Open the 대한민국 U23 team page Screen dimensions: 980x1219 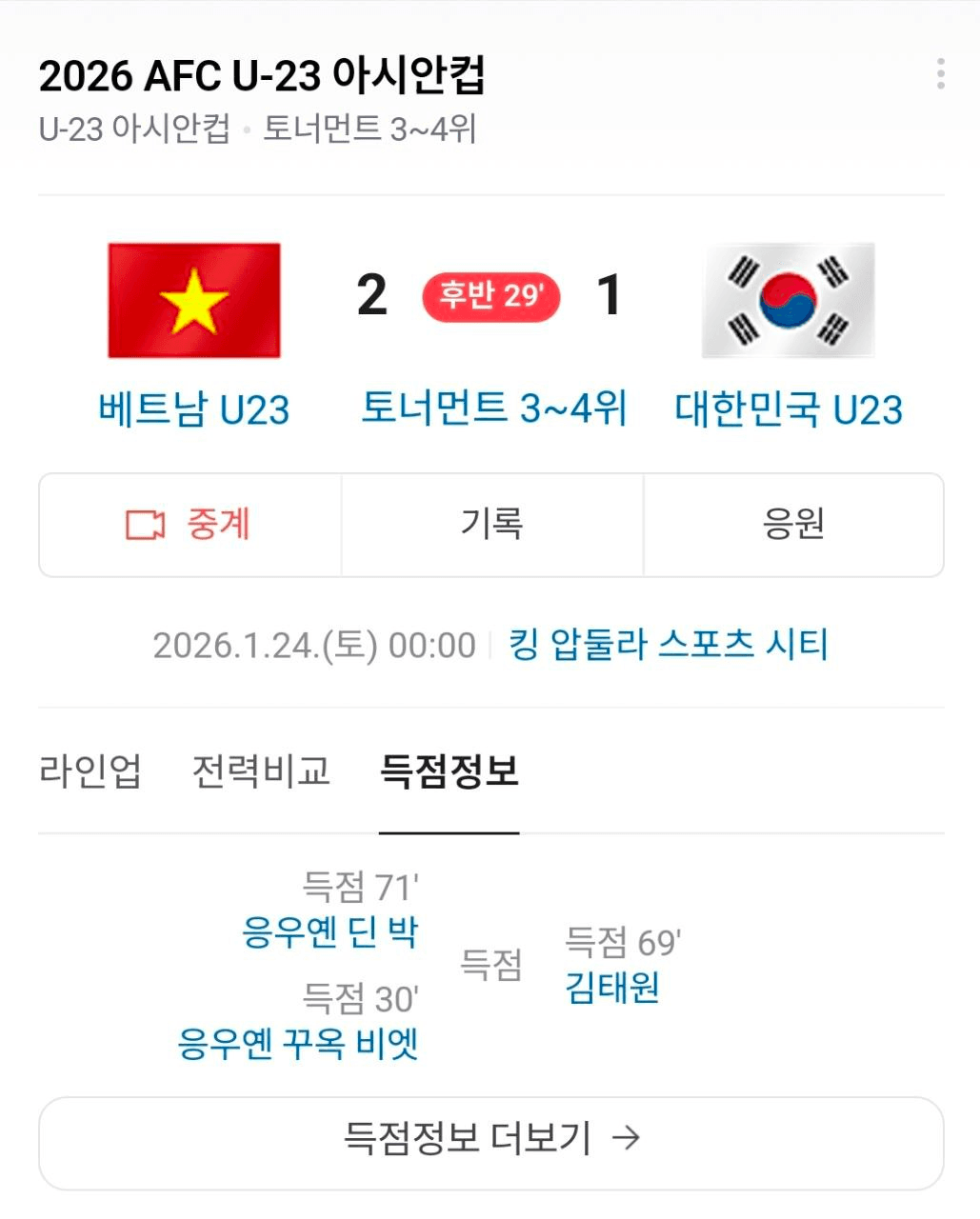pos(789,410)
